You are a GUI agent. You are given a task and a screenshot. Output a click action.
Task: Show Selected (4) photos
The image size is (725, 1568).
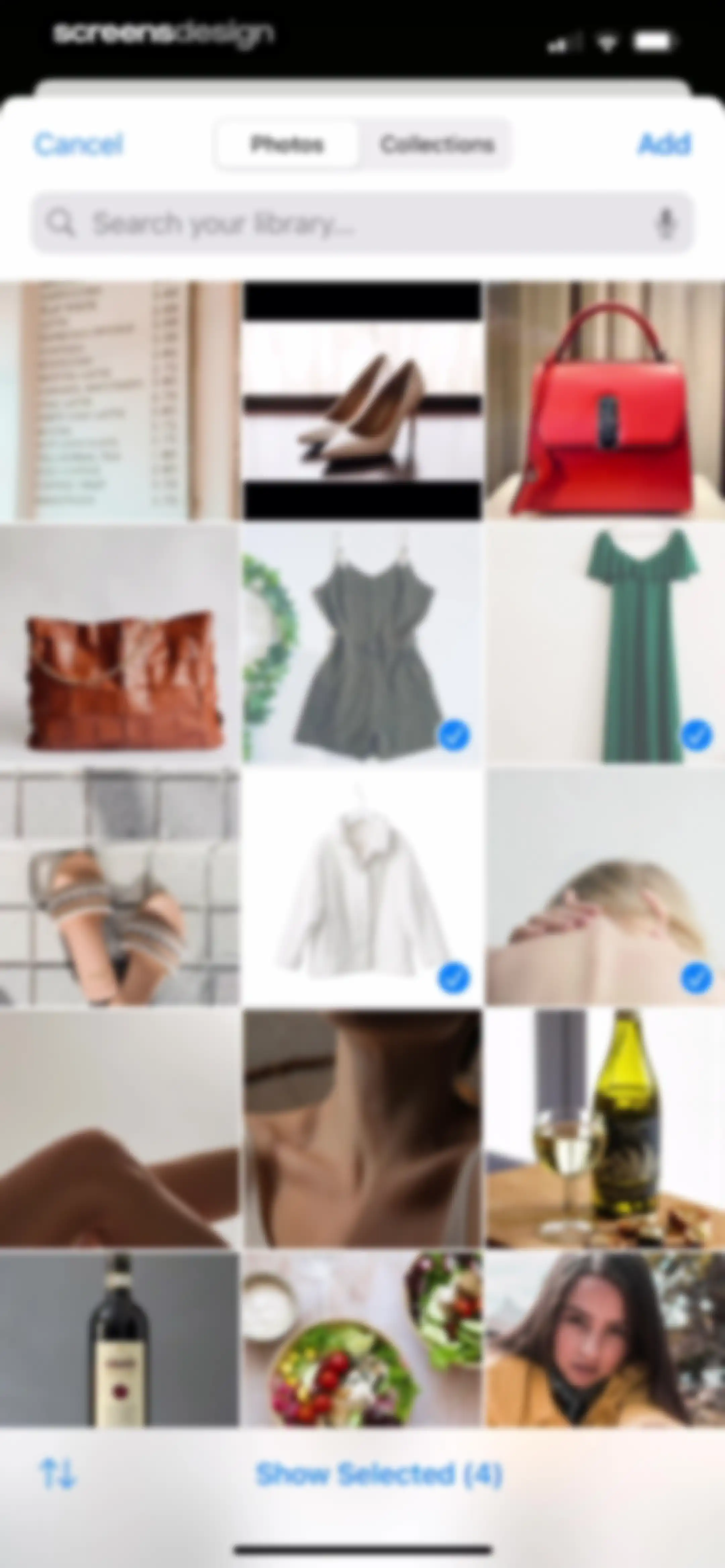(x=379, y=1474)
